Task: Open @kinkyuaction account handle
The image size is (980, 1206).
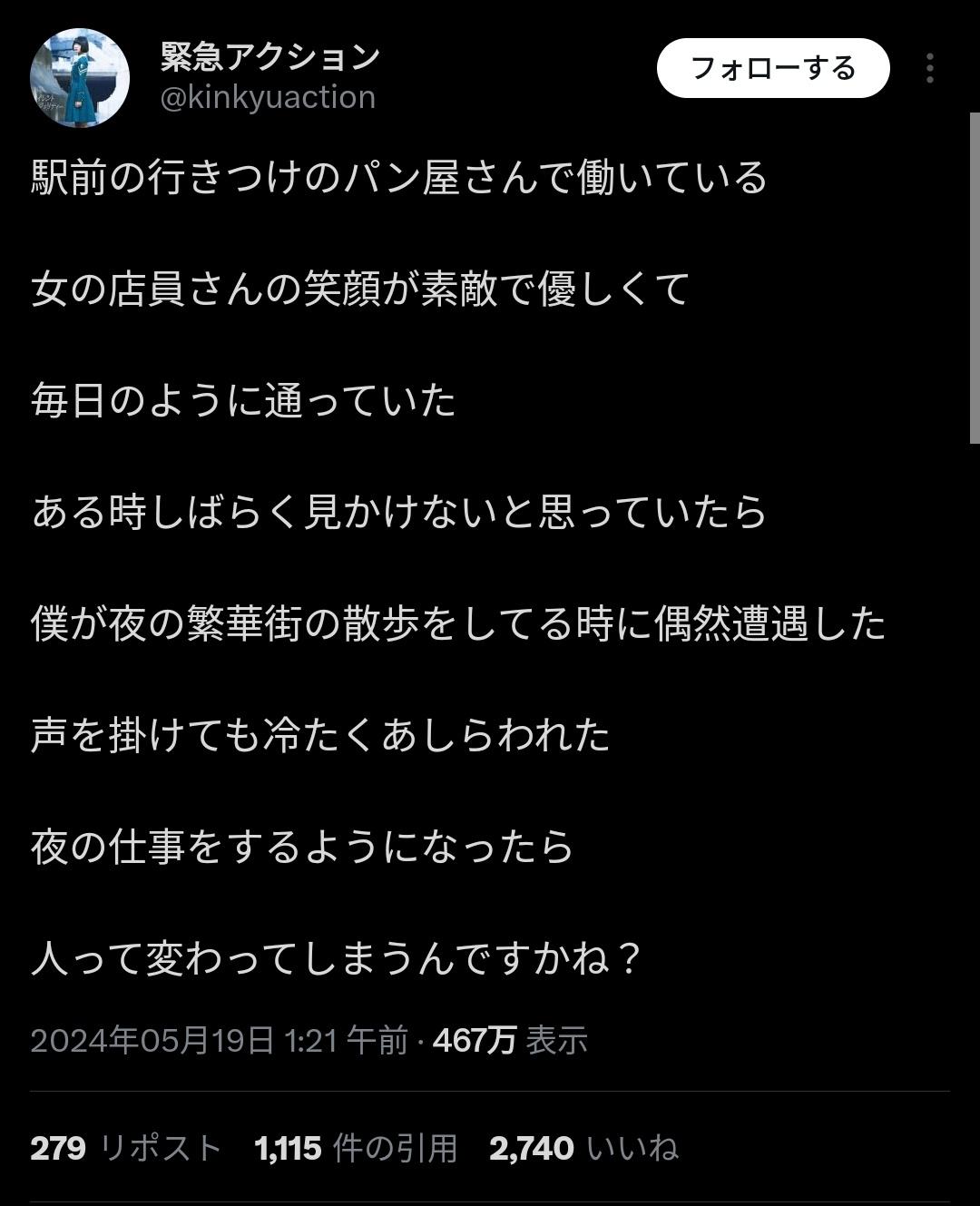Action: tap(268, 97)
